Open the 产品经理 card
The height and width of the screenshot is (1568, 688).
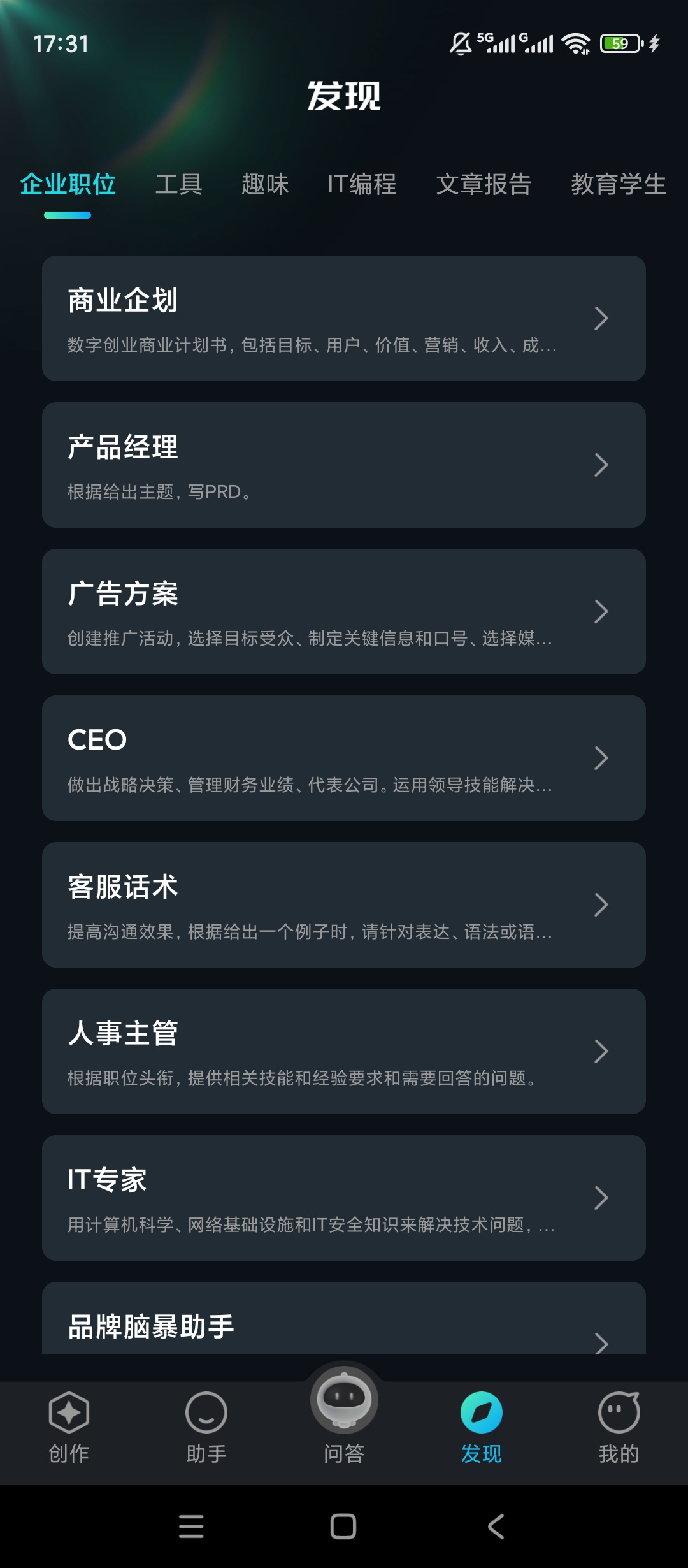click(344, 465)
